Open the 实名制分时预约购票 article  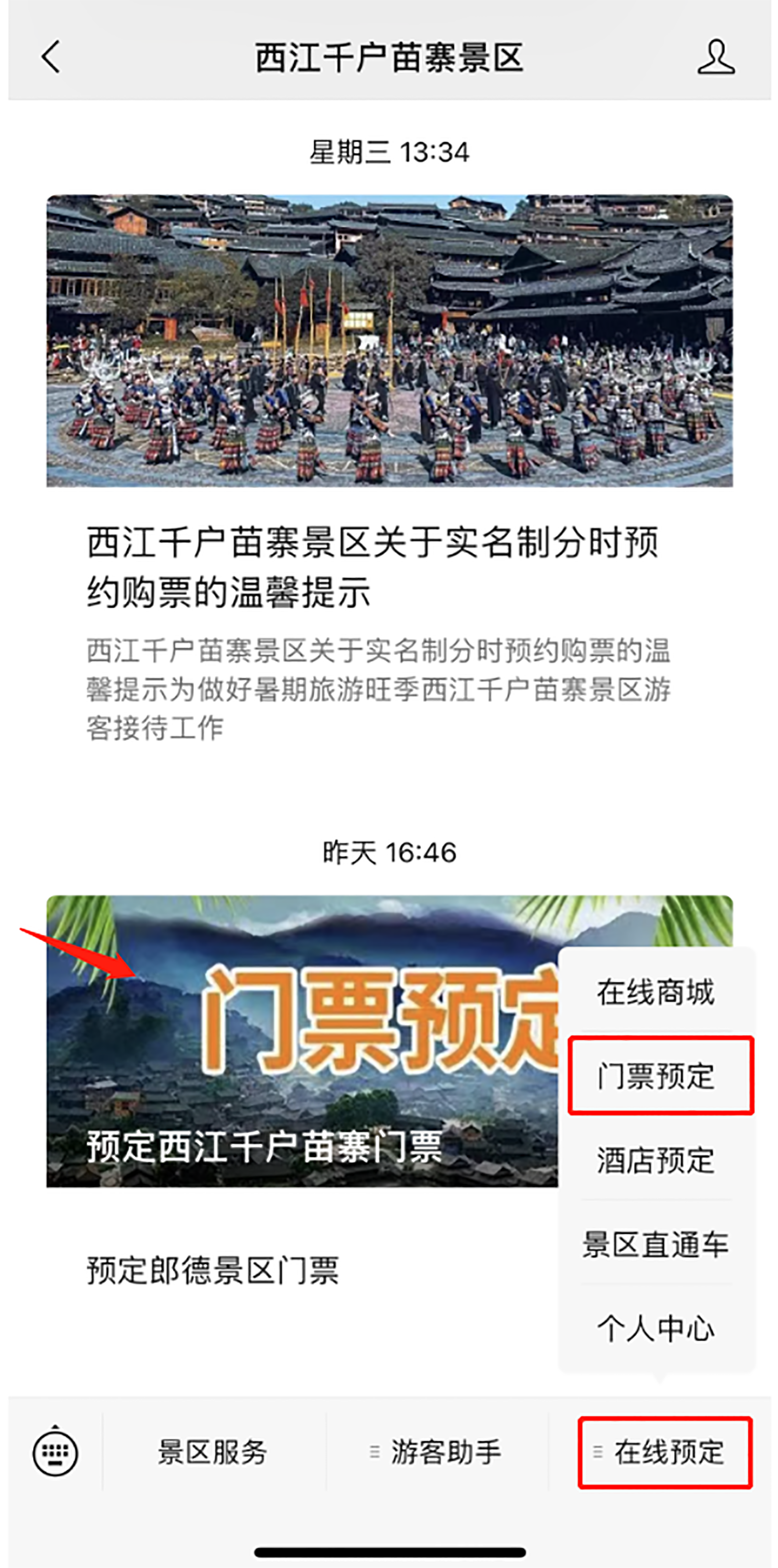click(x=371, y=566)
